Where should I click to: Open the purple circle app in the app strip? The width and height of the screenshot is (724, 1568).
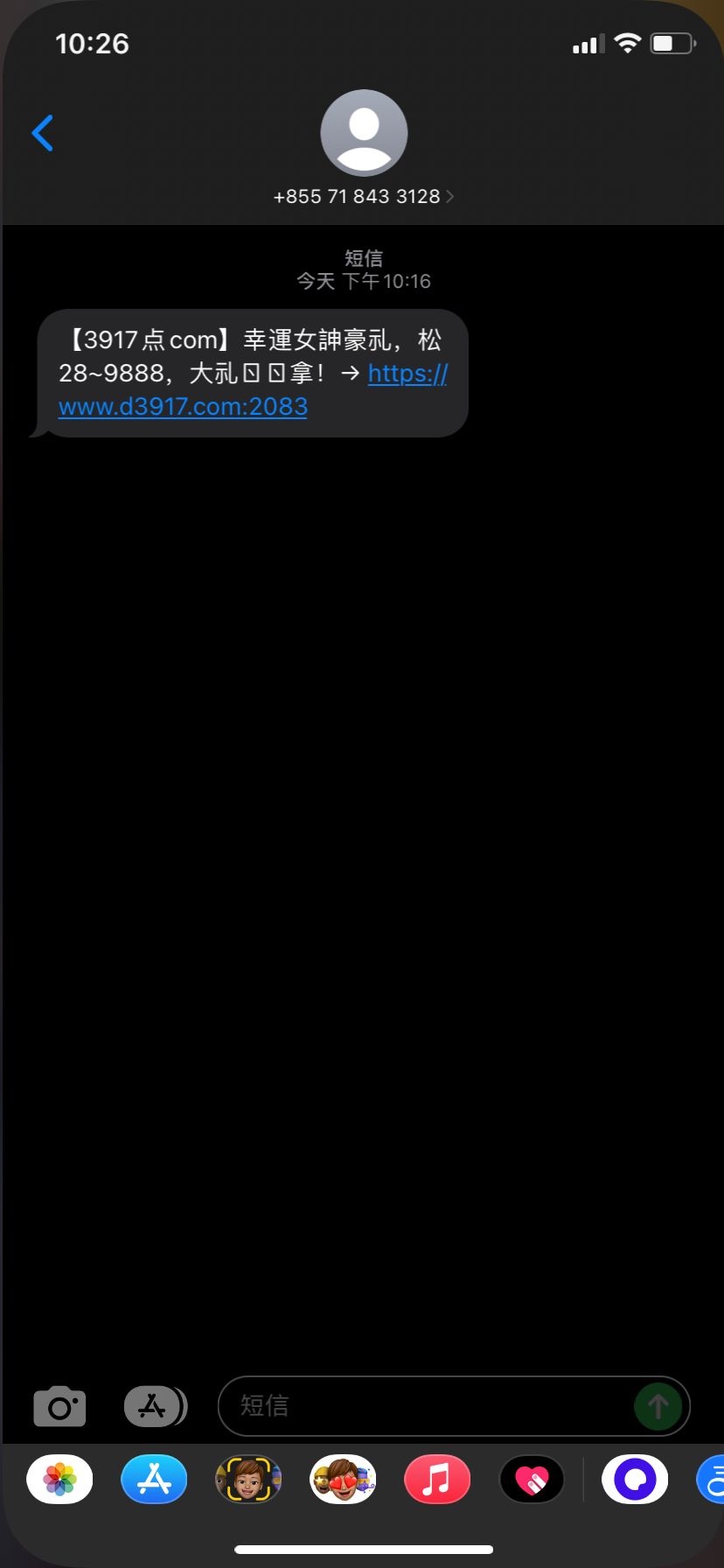(x=635, y=1480)
